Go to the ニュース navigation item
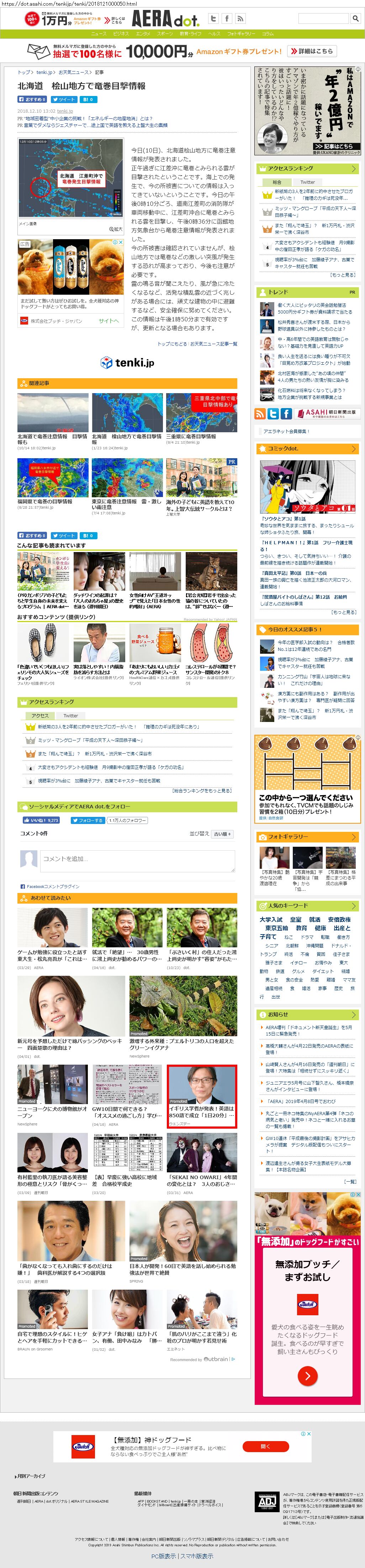Image resolution: width=365 pixels, height=1568 pixels. pyautogui.click(x=98, y=34)
